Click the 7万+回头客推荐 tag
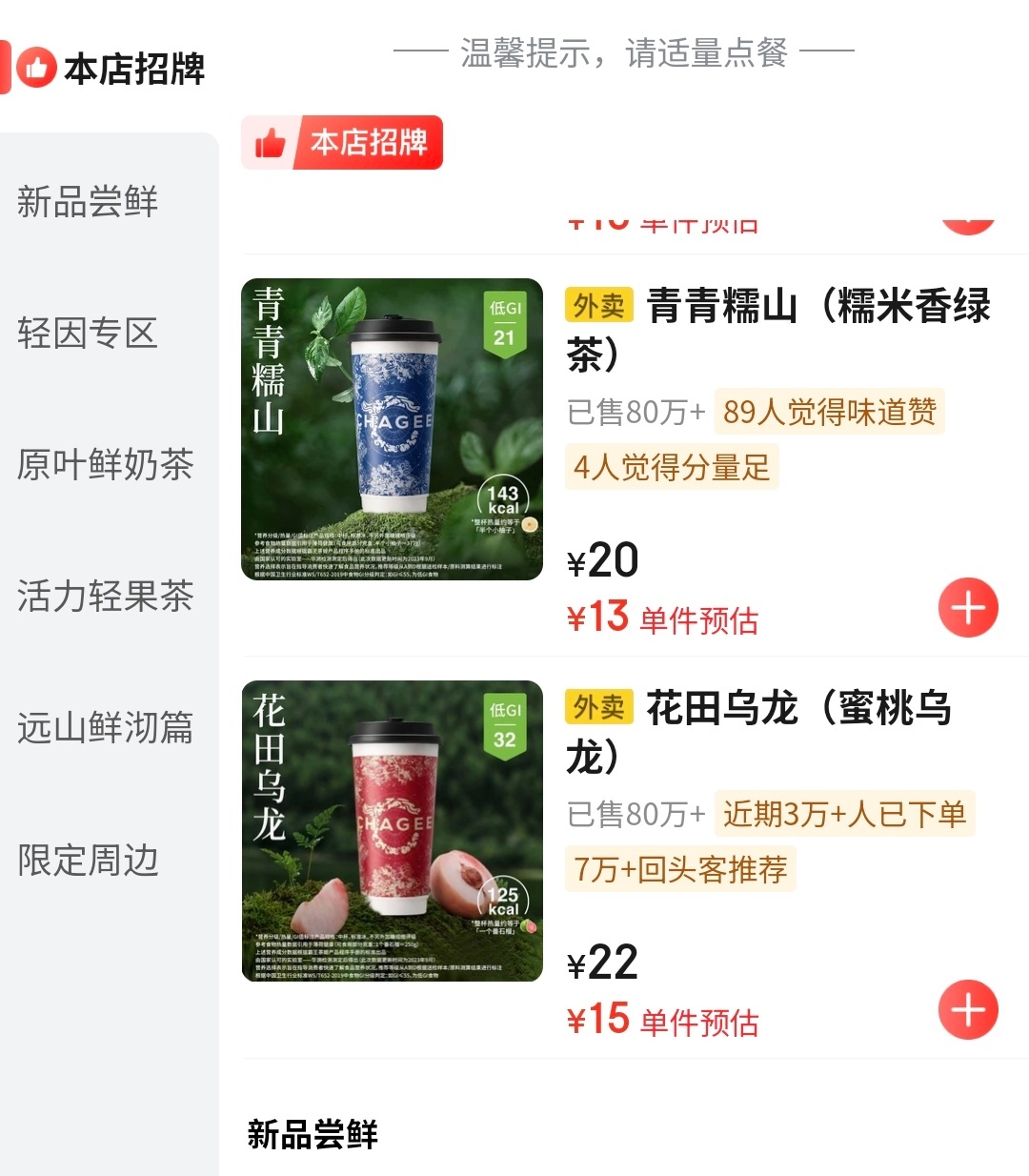1029x1176 pixels. coord(680,868)
